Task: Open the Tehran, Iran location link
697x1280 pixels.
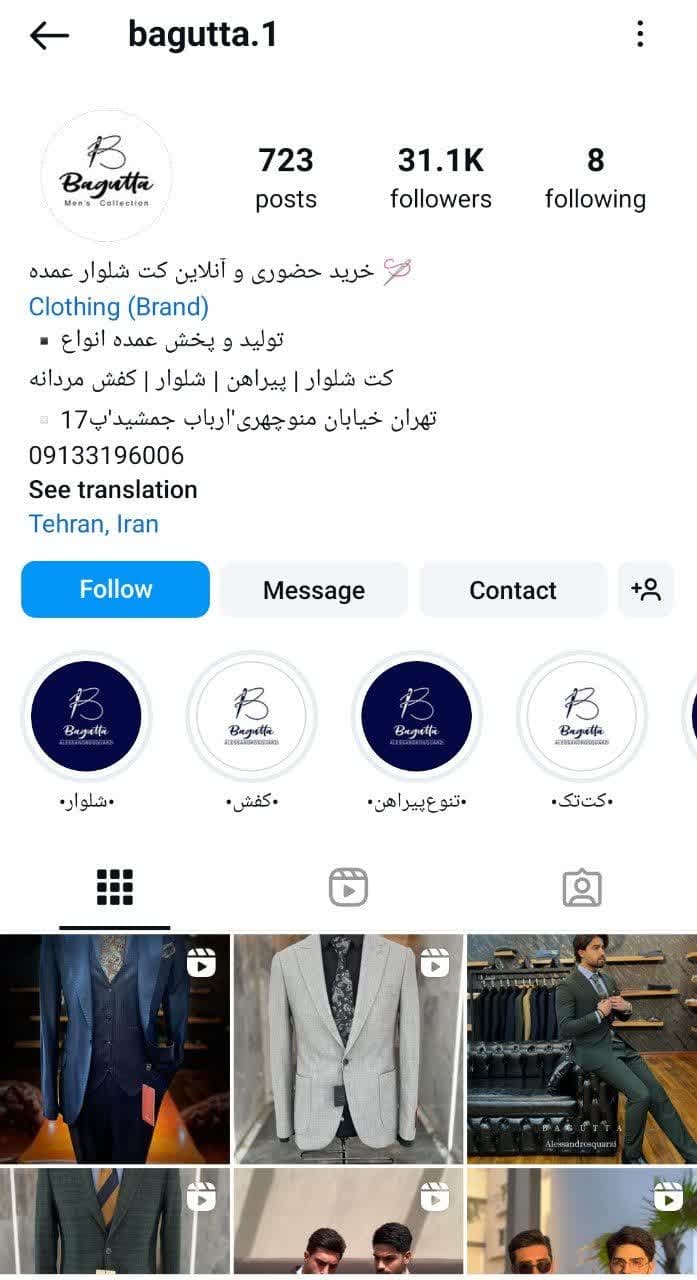Action: point(94,524)
